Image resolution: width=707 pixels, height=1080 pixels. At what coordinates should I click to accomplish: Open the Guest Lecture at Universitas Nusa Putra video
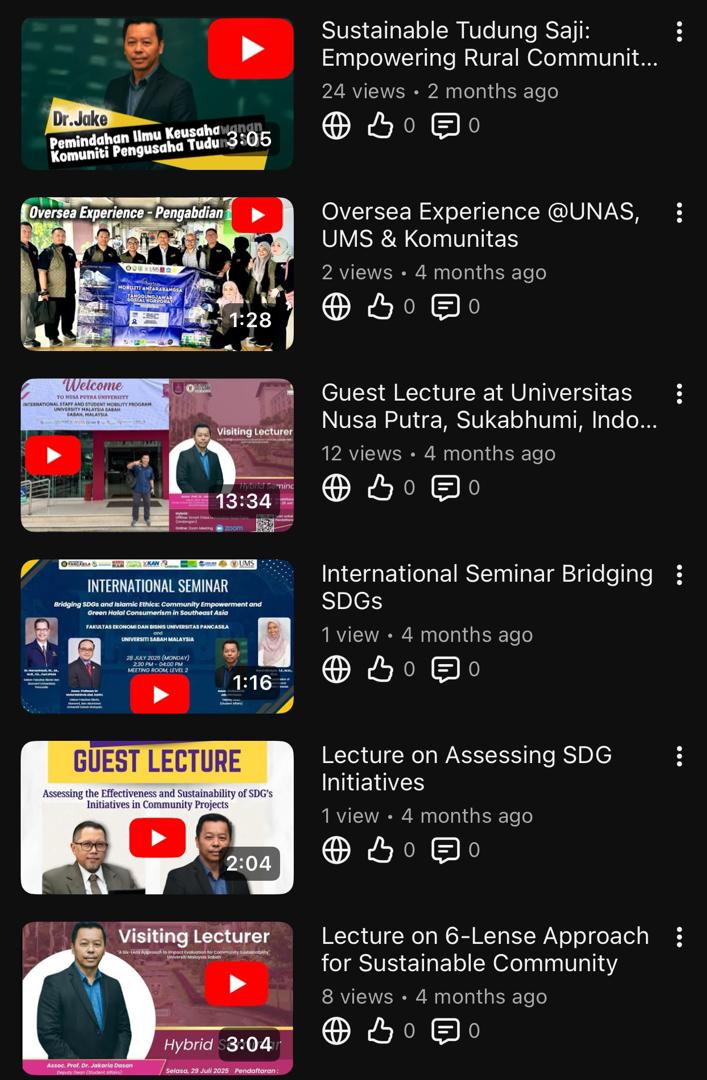[157, 455]
